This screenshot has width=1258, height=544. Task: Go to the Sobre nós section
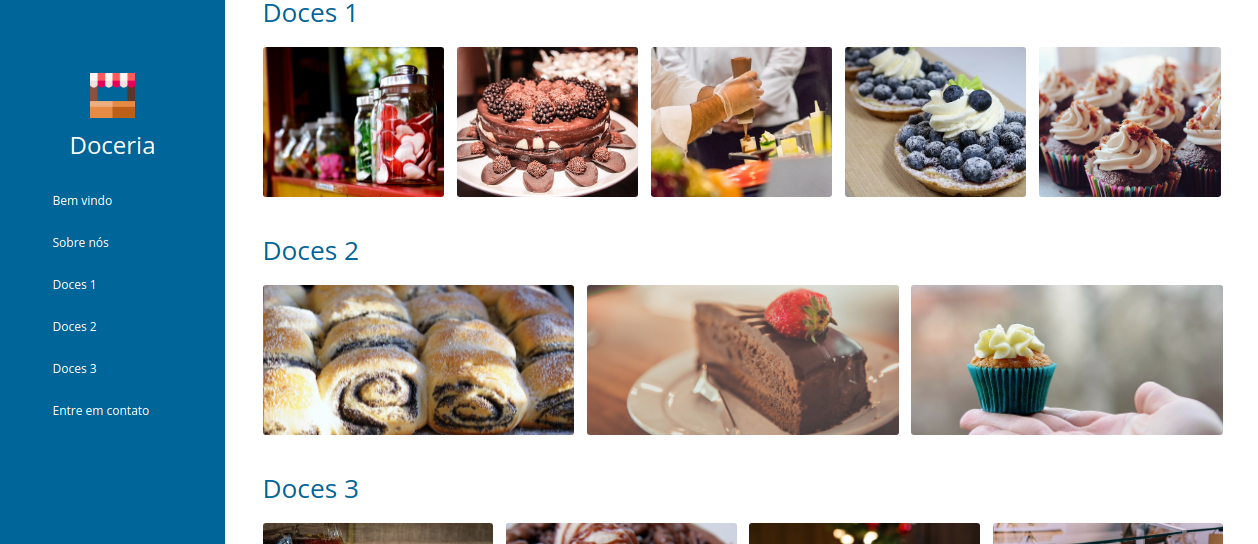[x=80, y=243]
